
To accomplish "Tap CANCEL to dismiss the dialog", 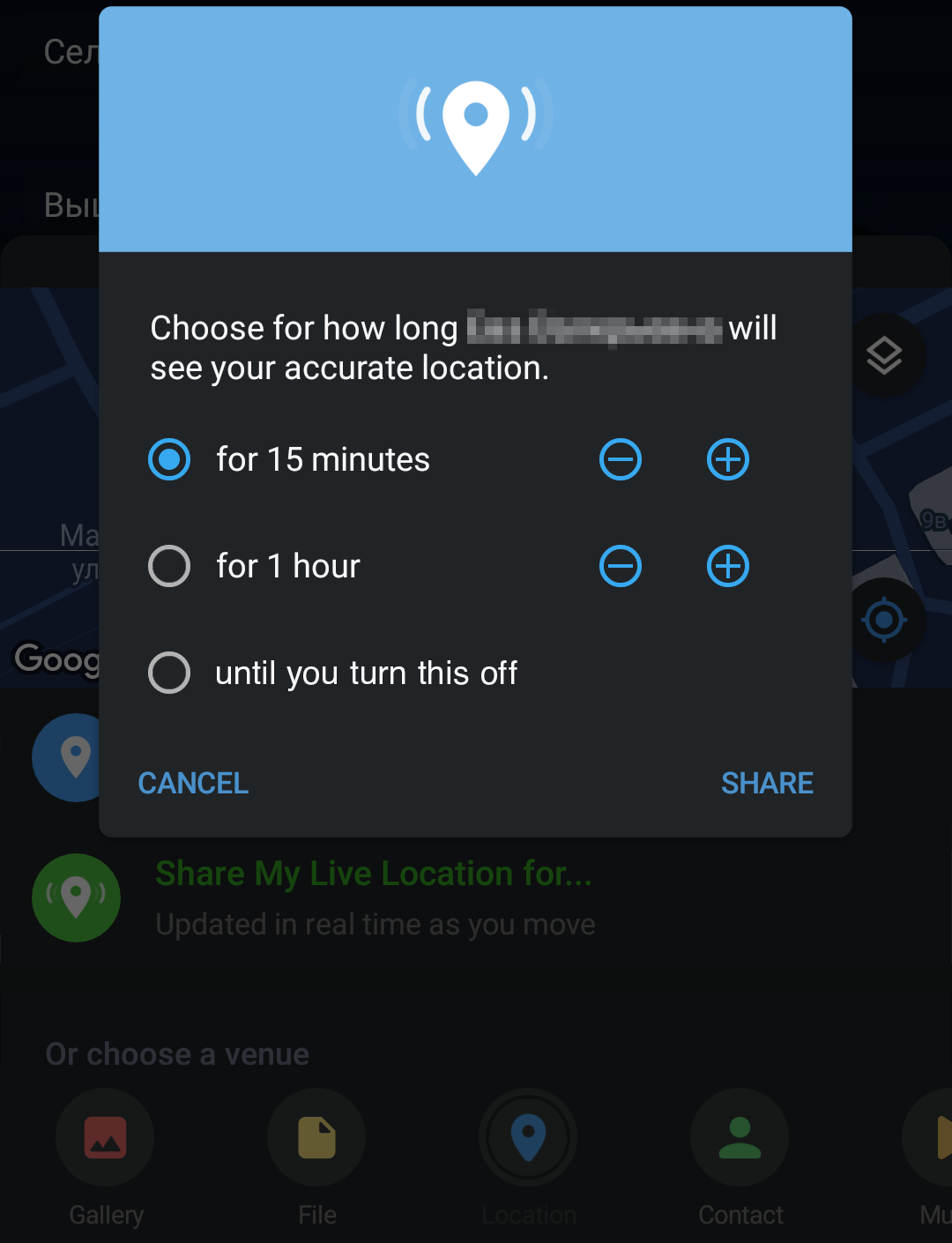I will pos(192,783).
